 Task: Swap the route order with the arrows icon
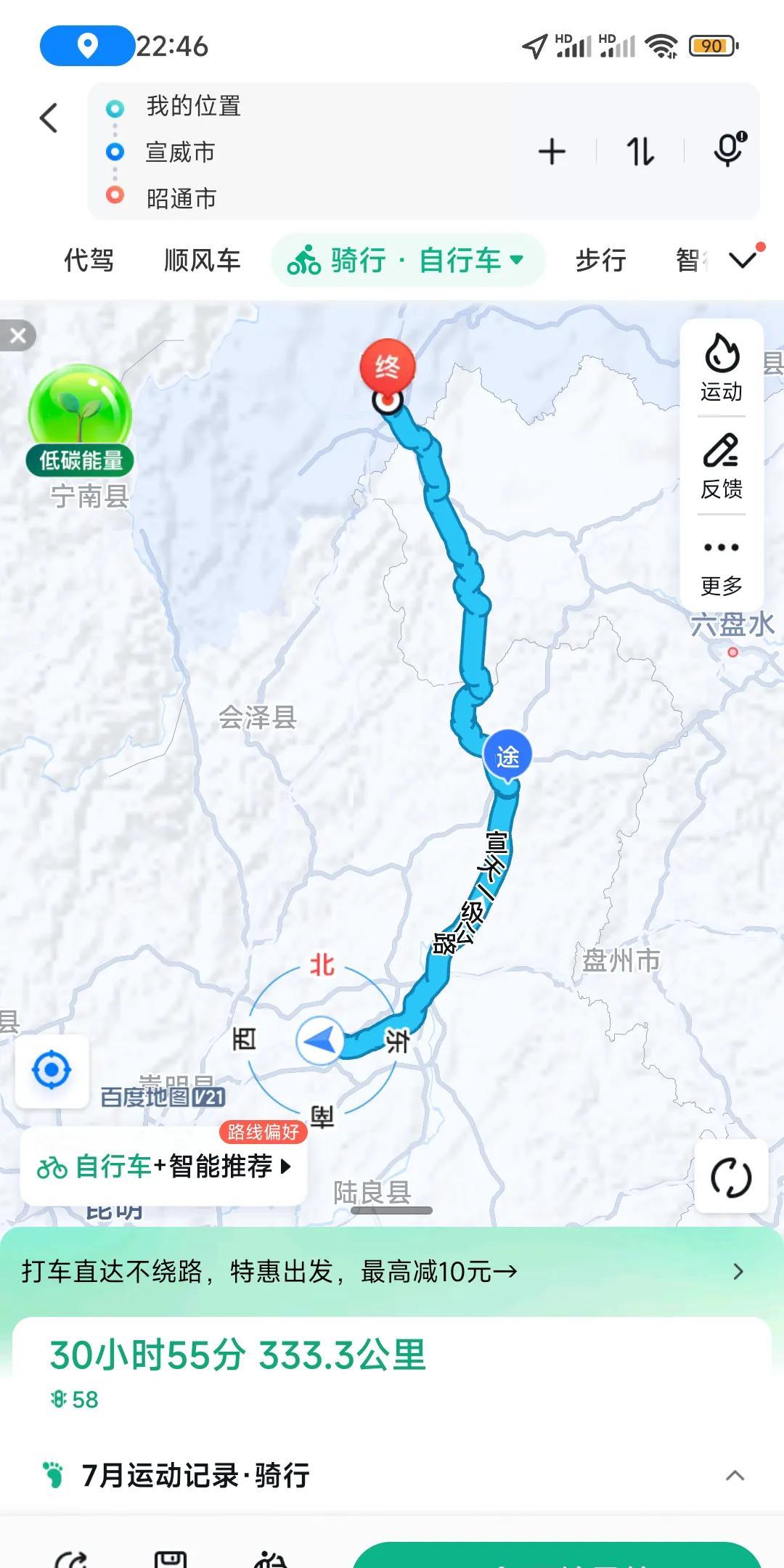[640, 152]
